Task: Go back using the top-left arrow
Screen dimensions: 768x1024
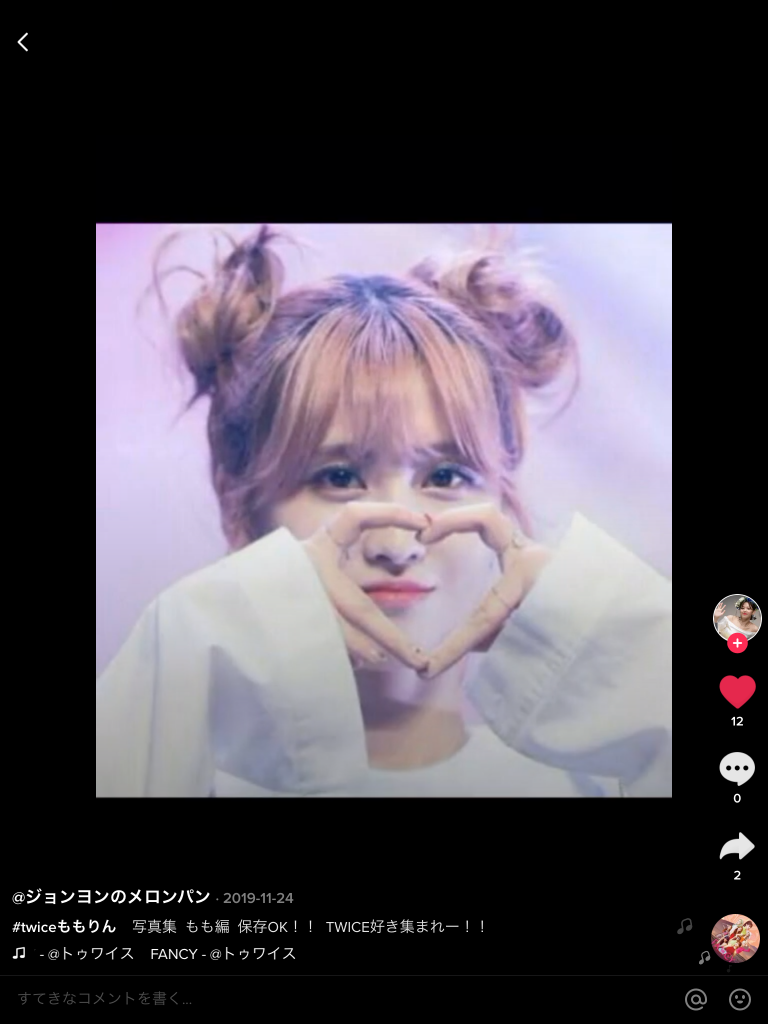Action: click(x=23, y=42)
